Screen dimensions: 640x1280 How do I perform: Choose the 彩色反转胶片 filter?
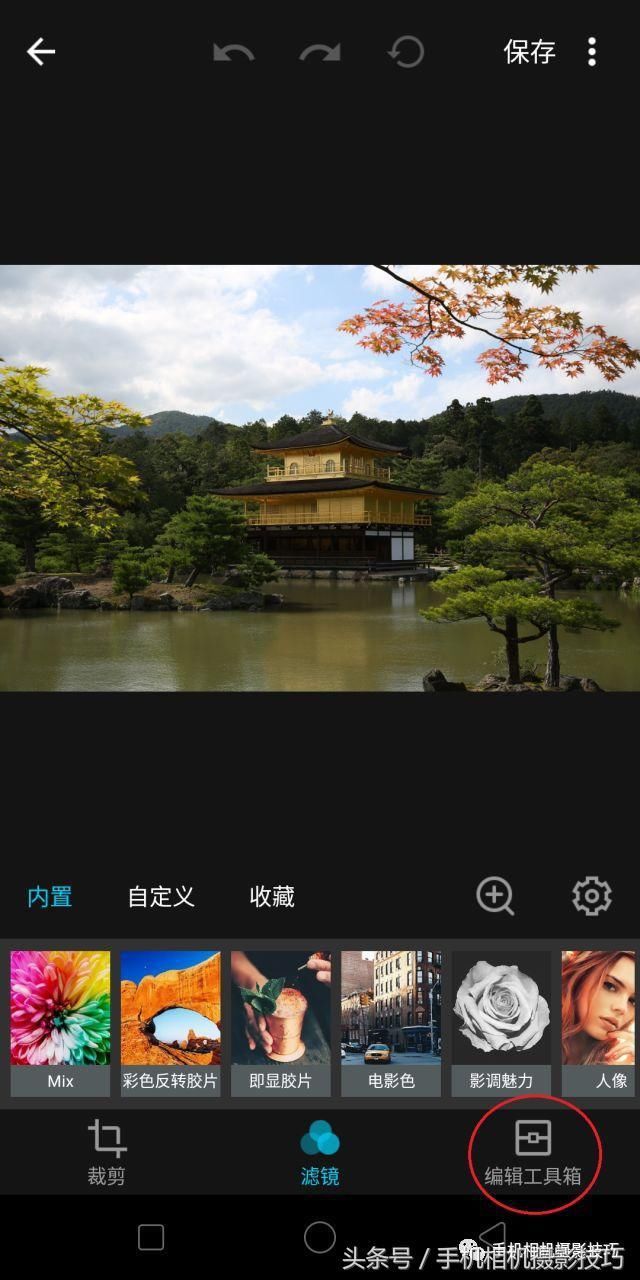(171, 1022)
